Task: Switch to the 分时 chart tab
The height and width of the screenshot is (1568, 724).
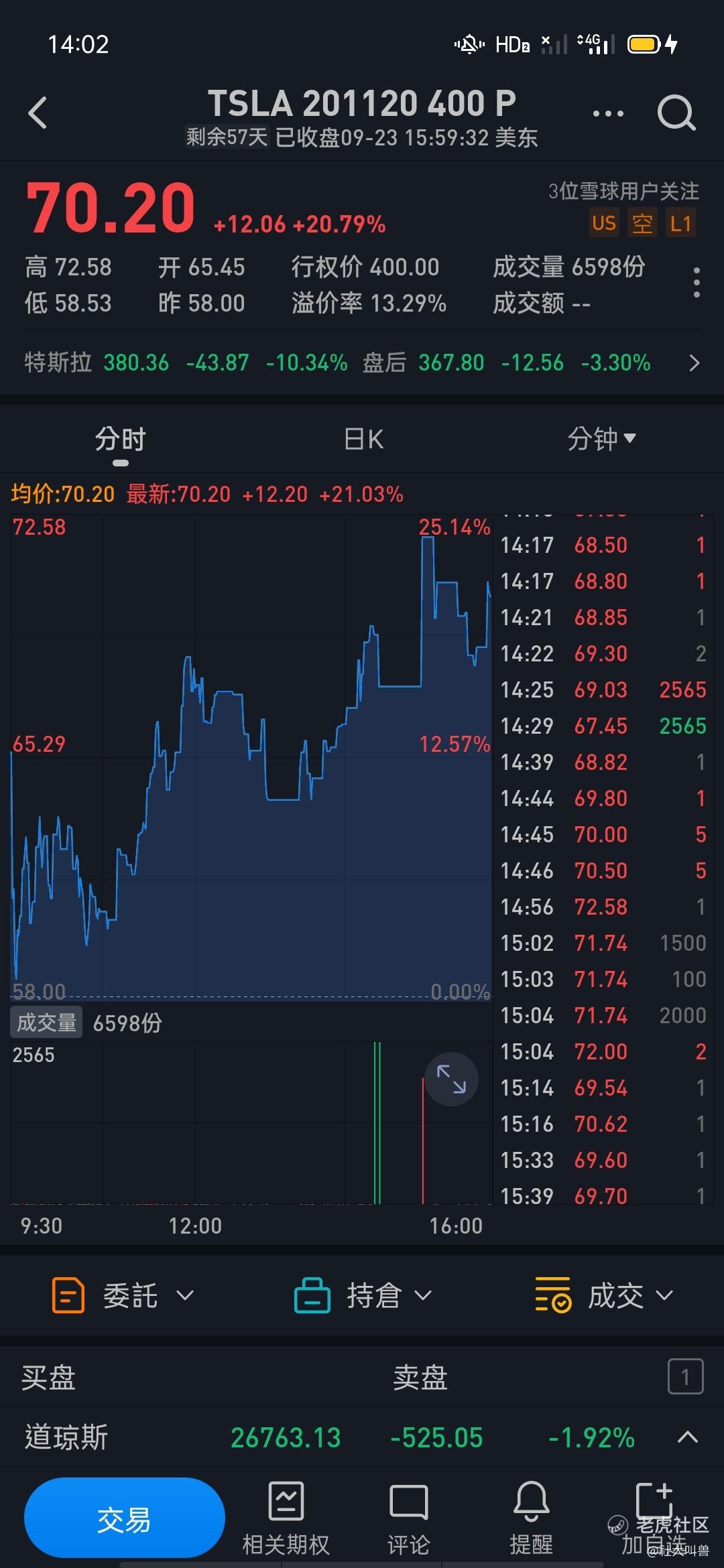Action: [121, 440]
